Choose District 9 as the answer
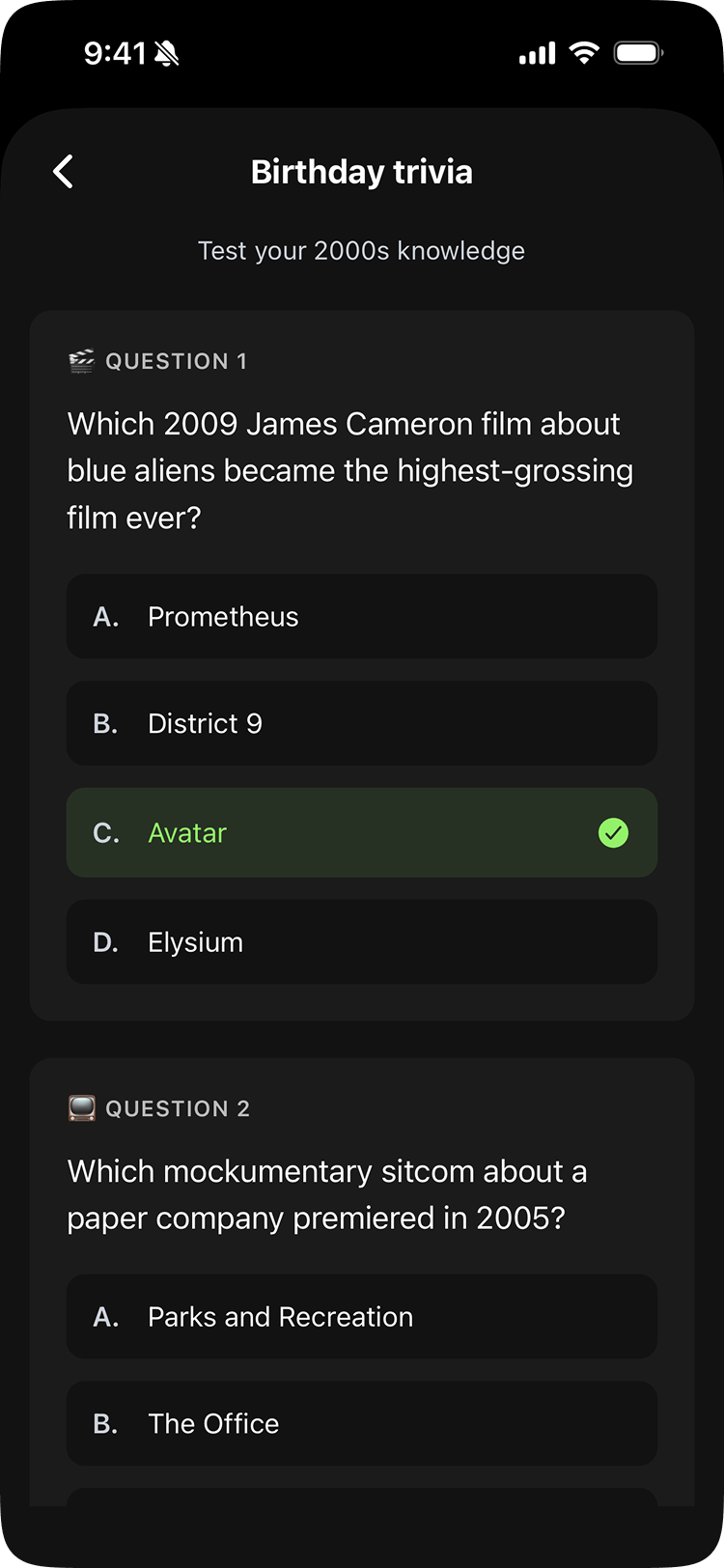Viewport: 724px width, 1568px height. (361, 724)
